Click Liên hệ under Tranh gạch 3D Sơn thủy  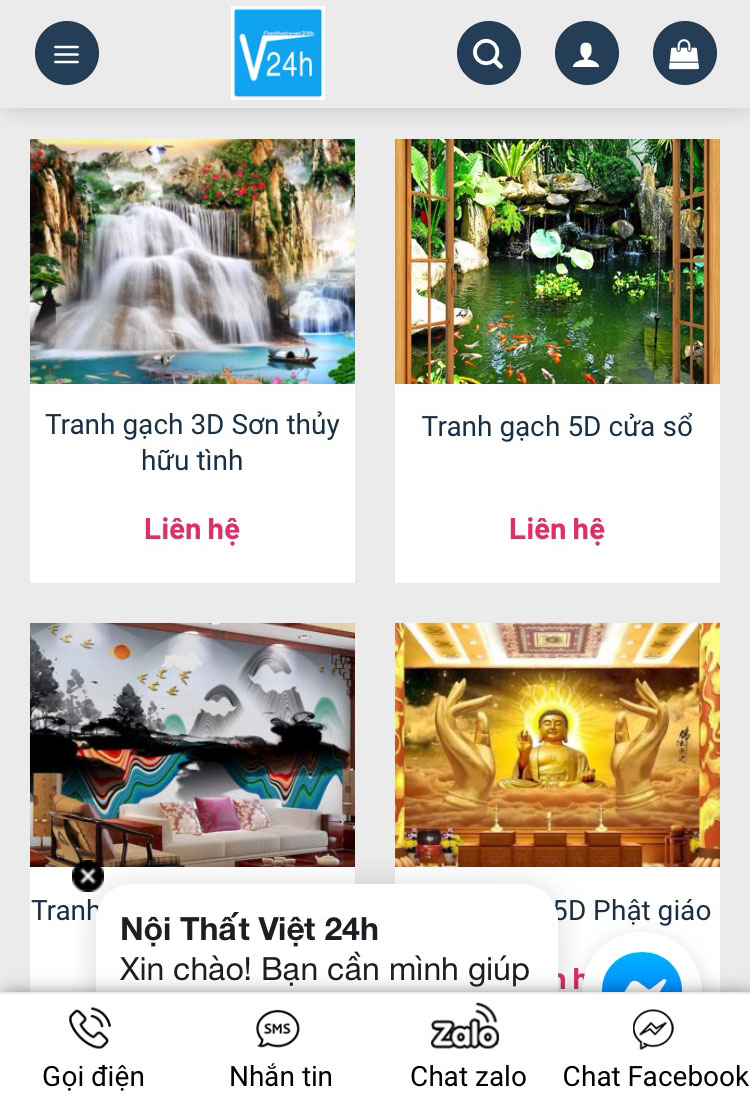coord(192,529)
